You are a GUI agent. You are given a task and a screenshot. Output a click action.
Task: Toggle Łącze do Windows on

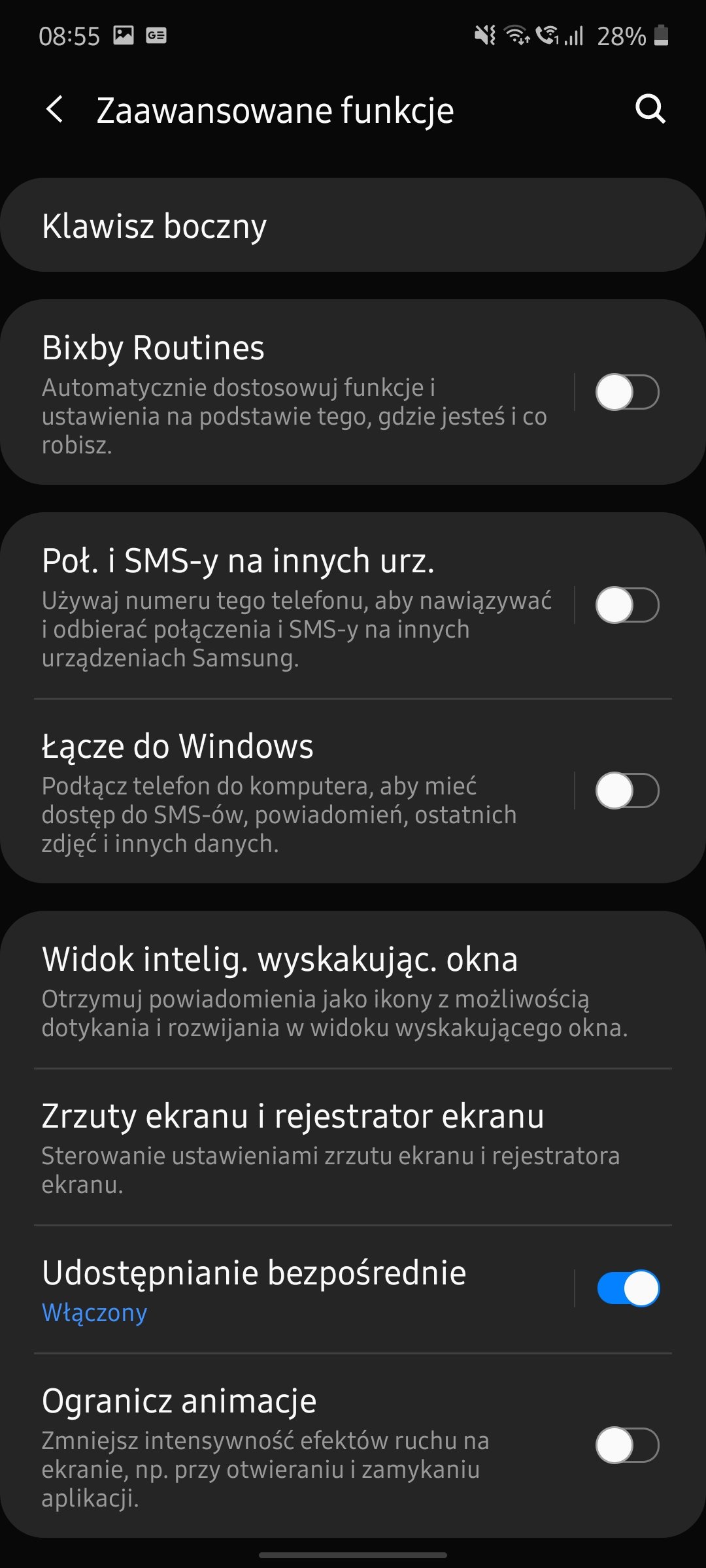coord(627,791)
